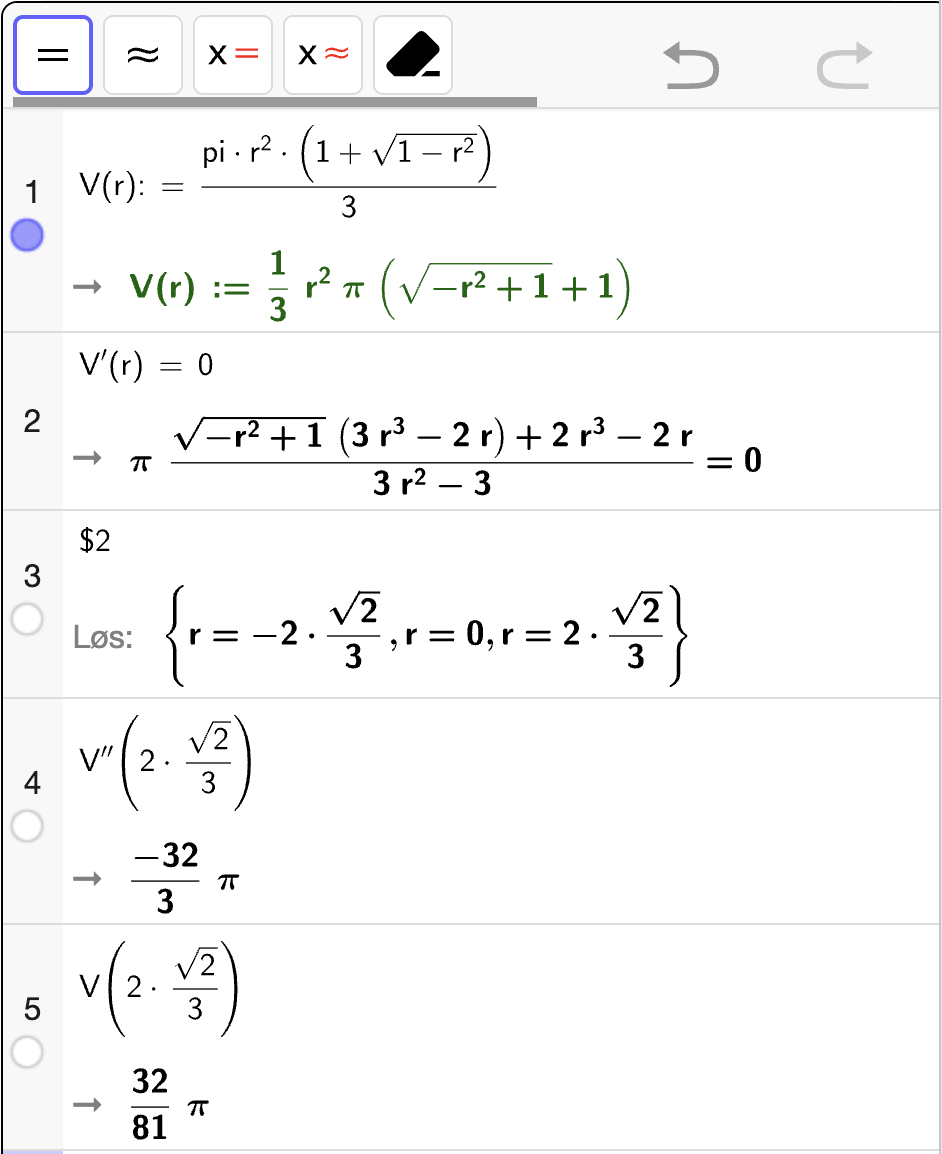Viewport: 942px width, 1154px height.
Task: Hide the V(r) function in row 1
Action: click(27, 236)
